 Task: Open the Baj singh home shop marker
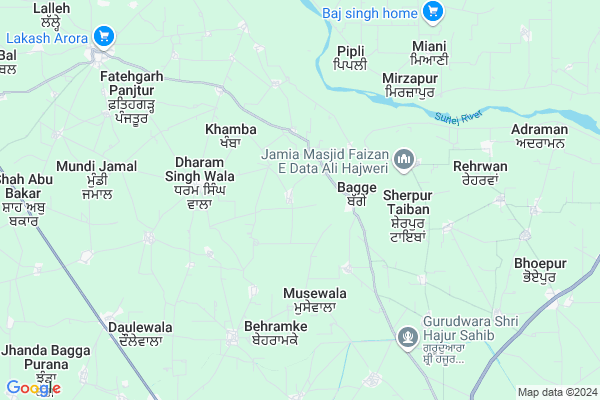[432, 12]
